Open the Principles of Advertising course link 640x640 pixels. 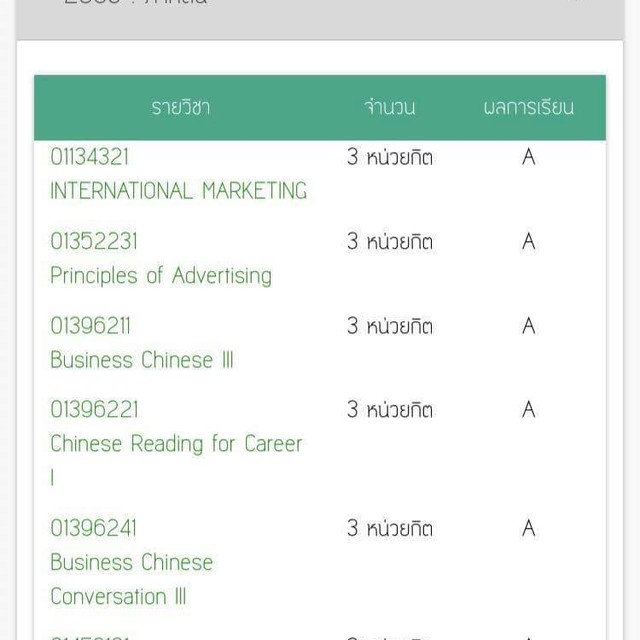tap(160, 275)
